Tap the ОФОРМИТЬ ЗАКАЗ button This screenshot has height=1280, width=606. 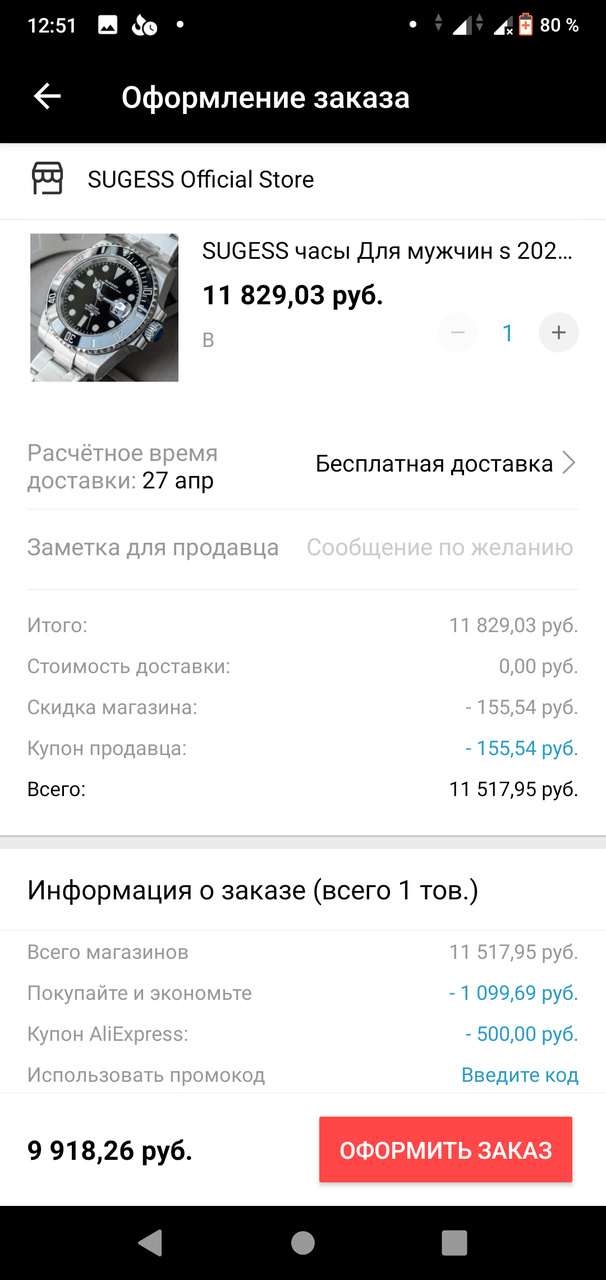pos(445,1150)
